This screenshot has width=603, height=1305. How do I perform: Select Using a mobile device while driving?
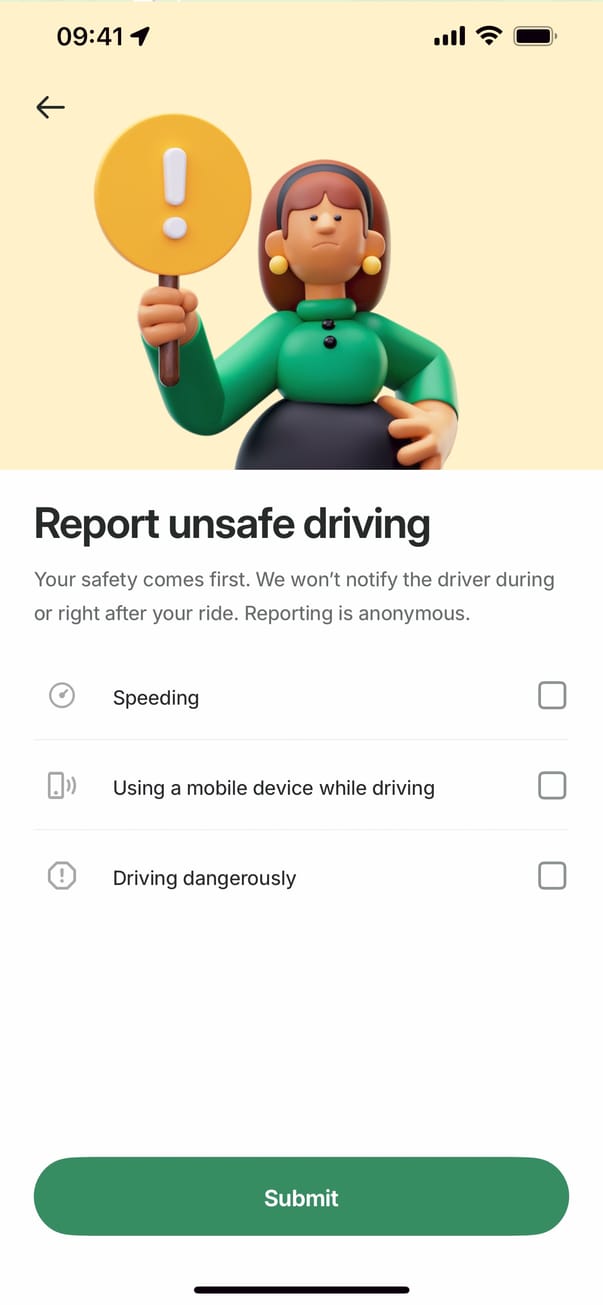pyautogui.click(x=552, y=786)
